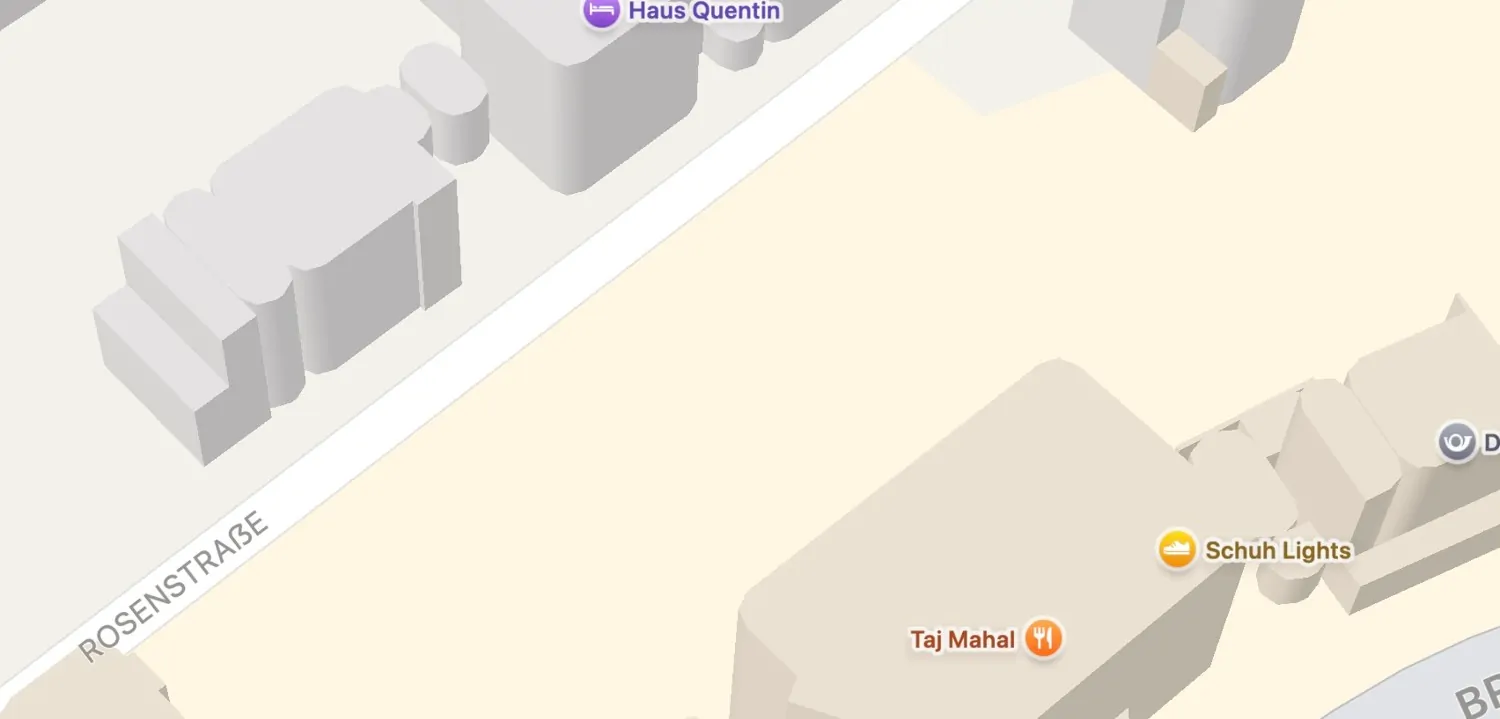This screenshot has width=1500, height=719.
Task: Open the Haus Quentin hotel marker
Action: coord(602,12)
